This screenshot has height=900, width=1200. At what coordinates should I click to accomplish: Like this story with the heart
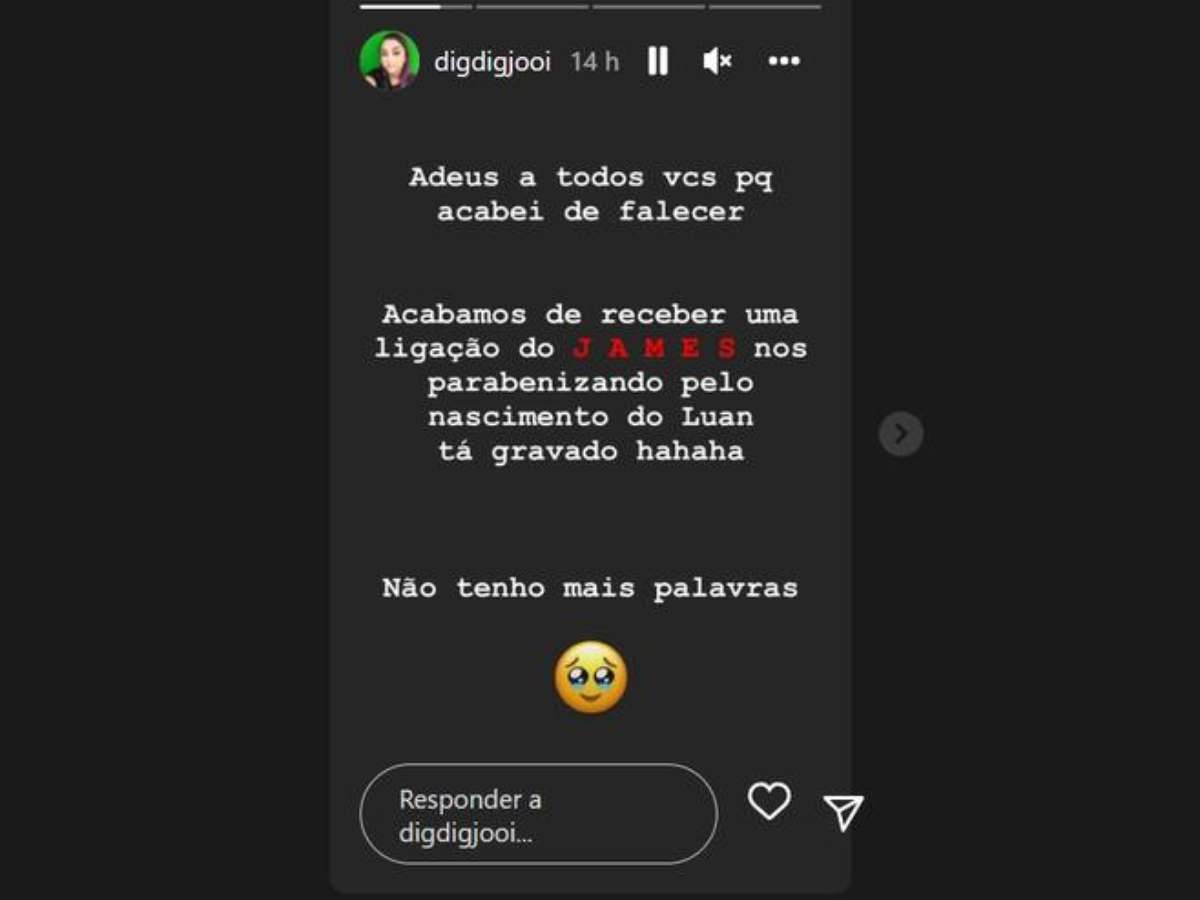coord(769,801)
